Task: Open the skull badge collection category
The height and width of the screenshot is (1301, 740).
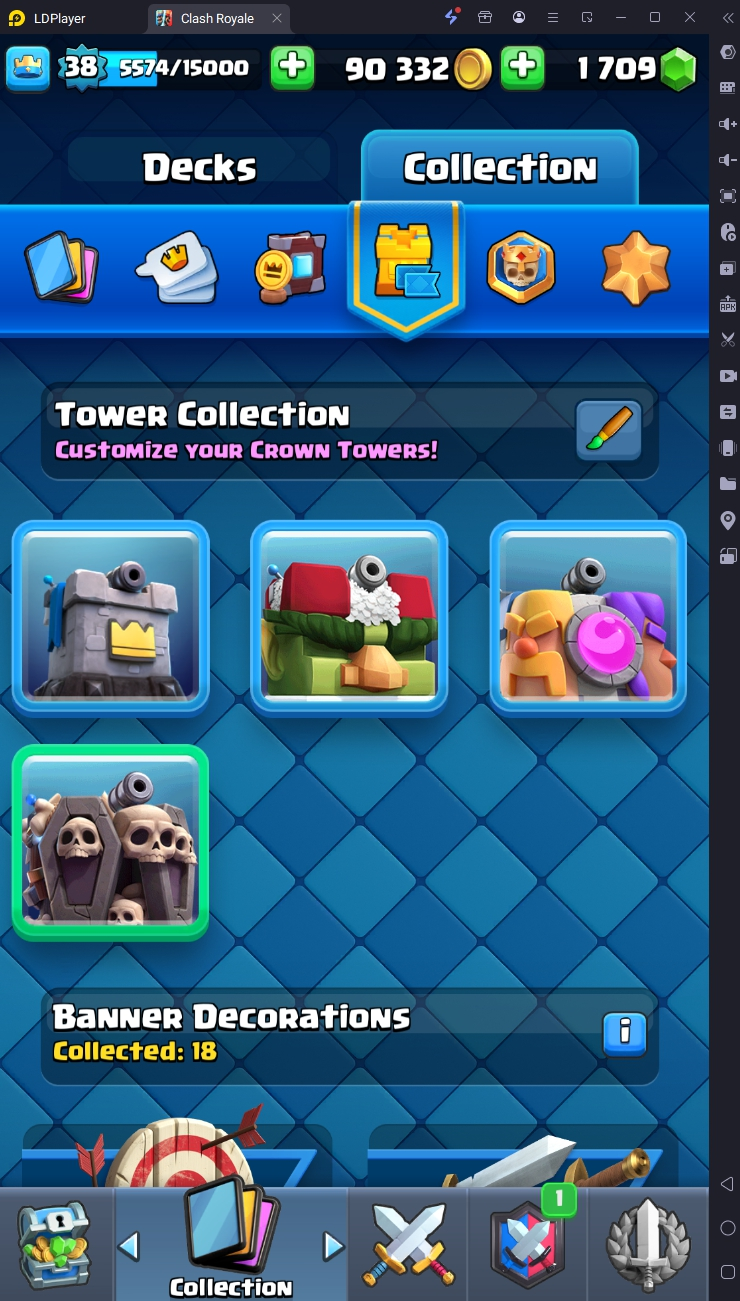Action: pyautogui.click(x=521, y=267)
